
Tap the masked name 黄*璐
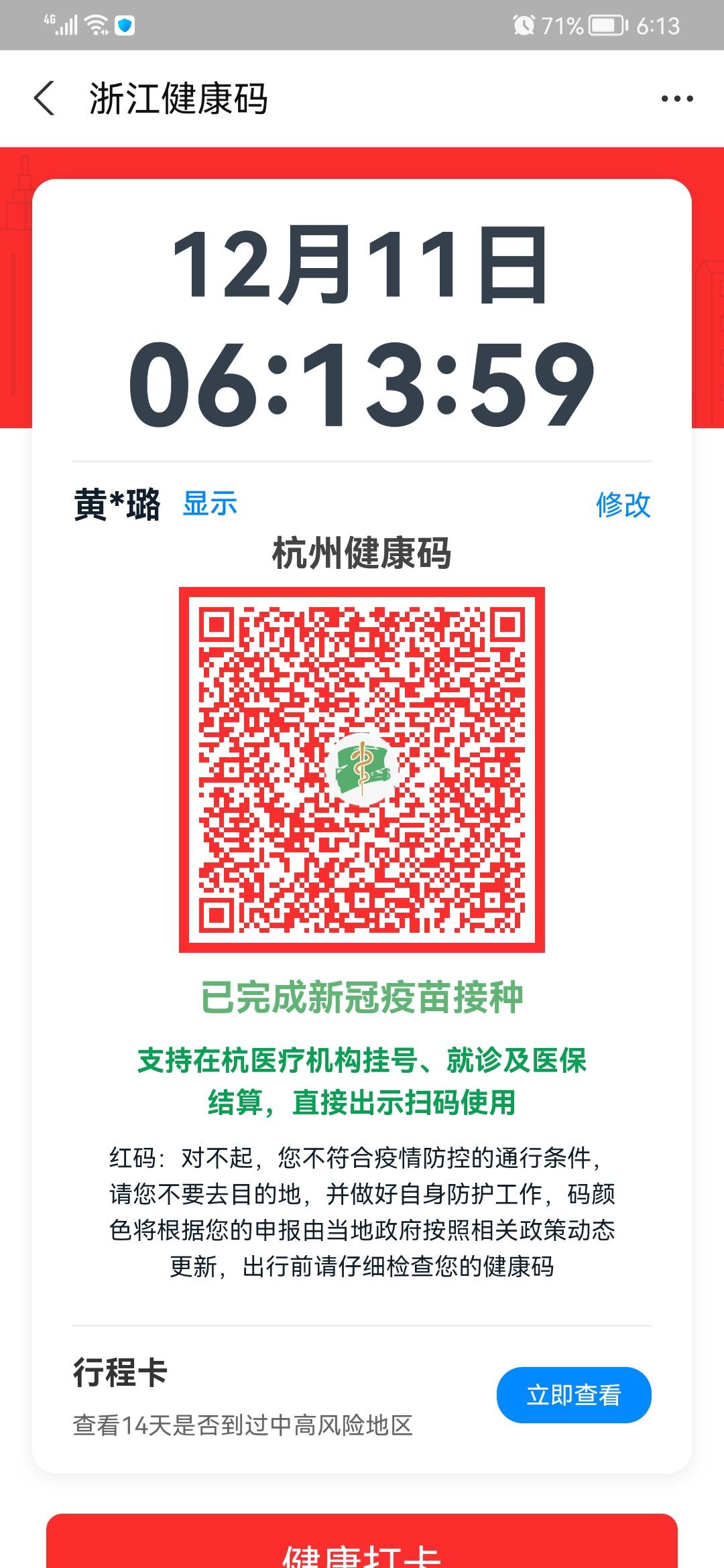pos(118,505)
